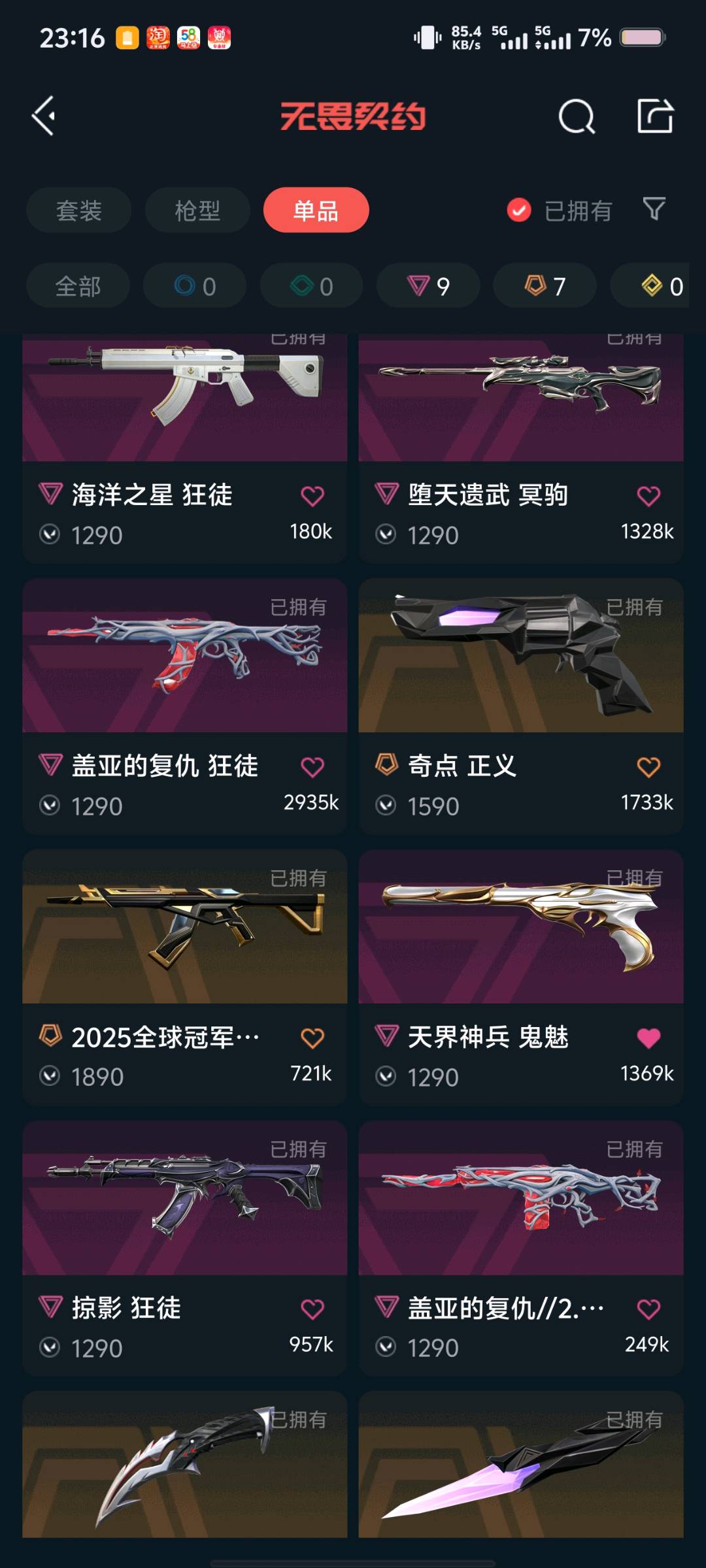Select the 单品 tab

click(316, 210)
